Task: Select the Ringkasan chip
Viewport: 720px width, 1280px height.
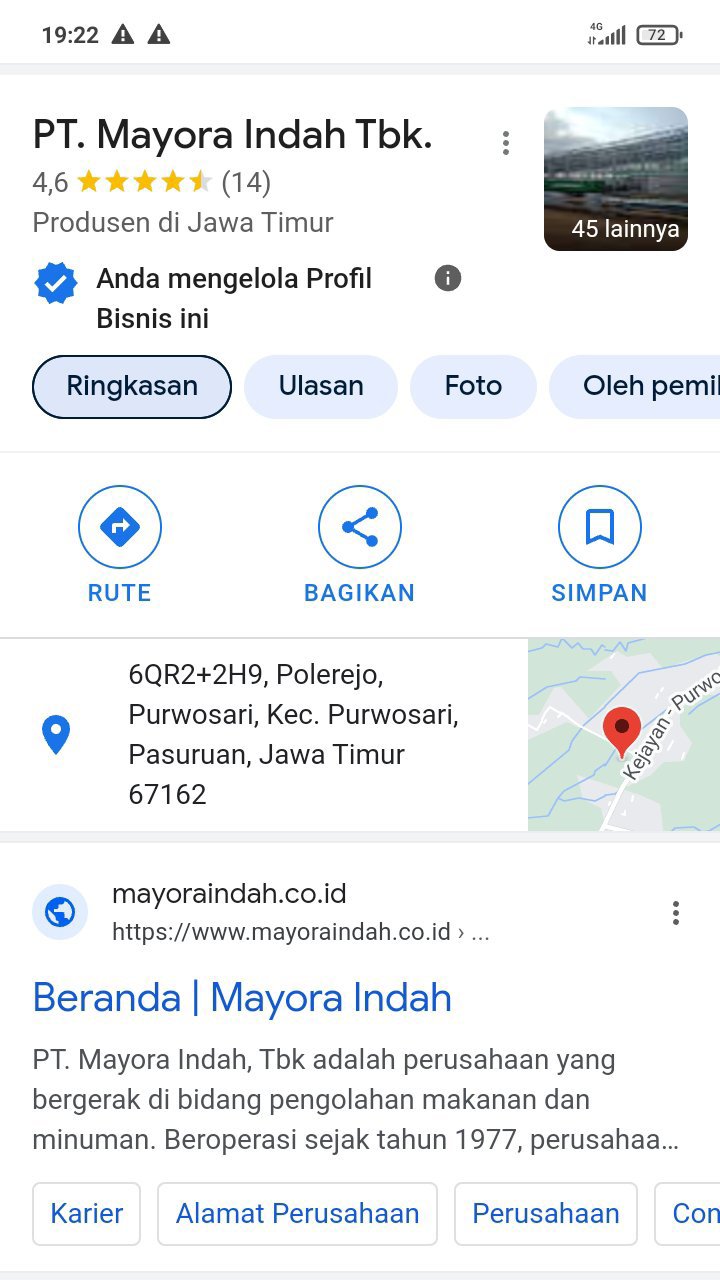Action: pos(132,386)
